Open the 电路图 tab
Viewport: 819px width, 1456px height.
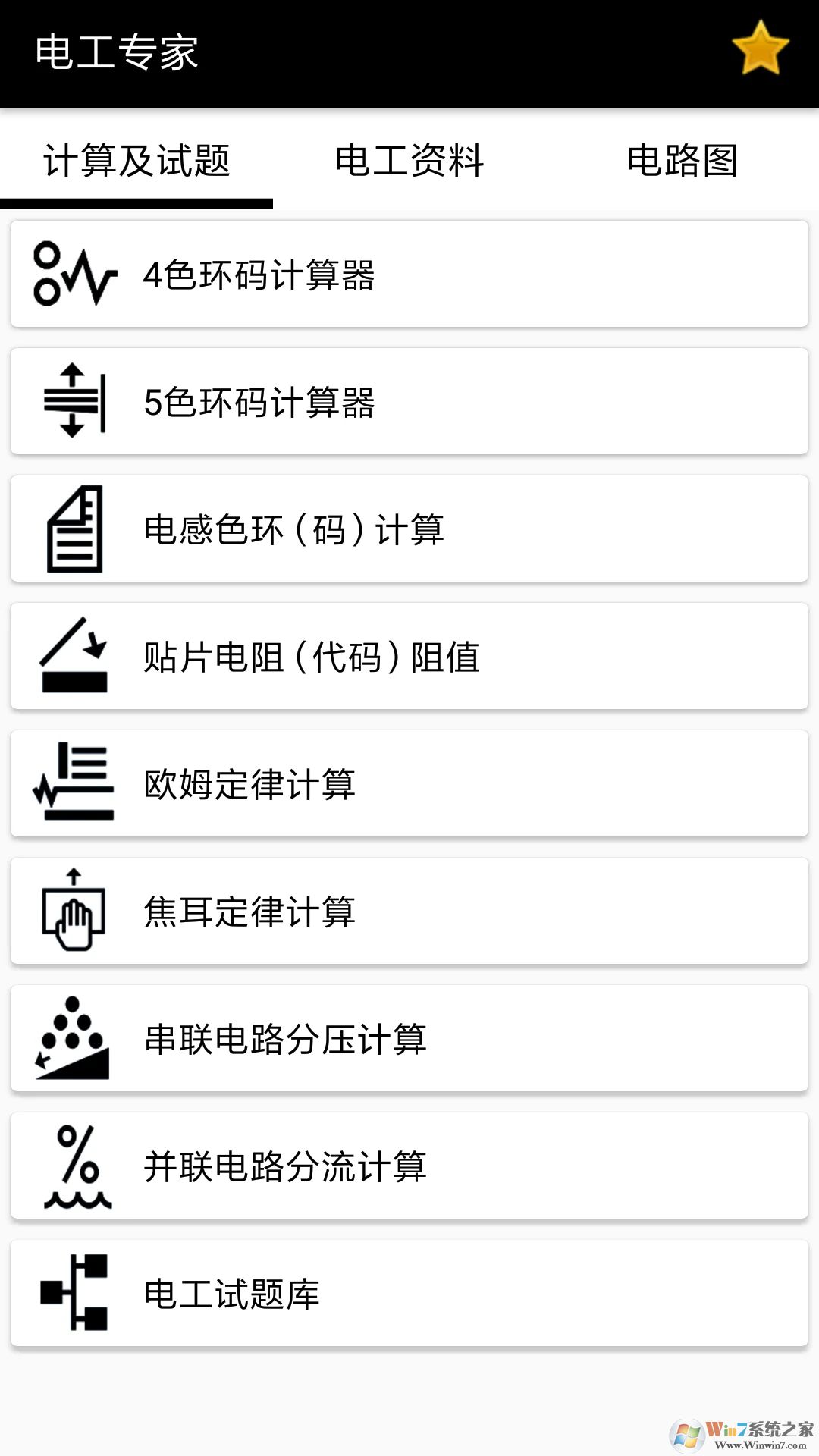coord(682,161)
